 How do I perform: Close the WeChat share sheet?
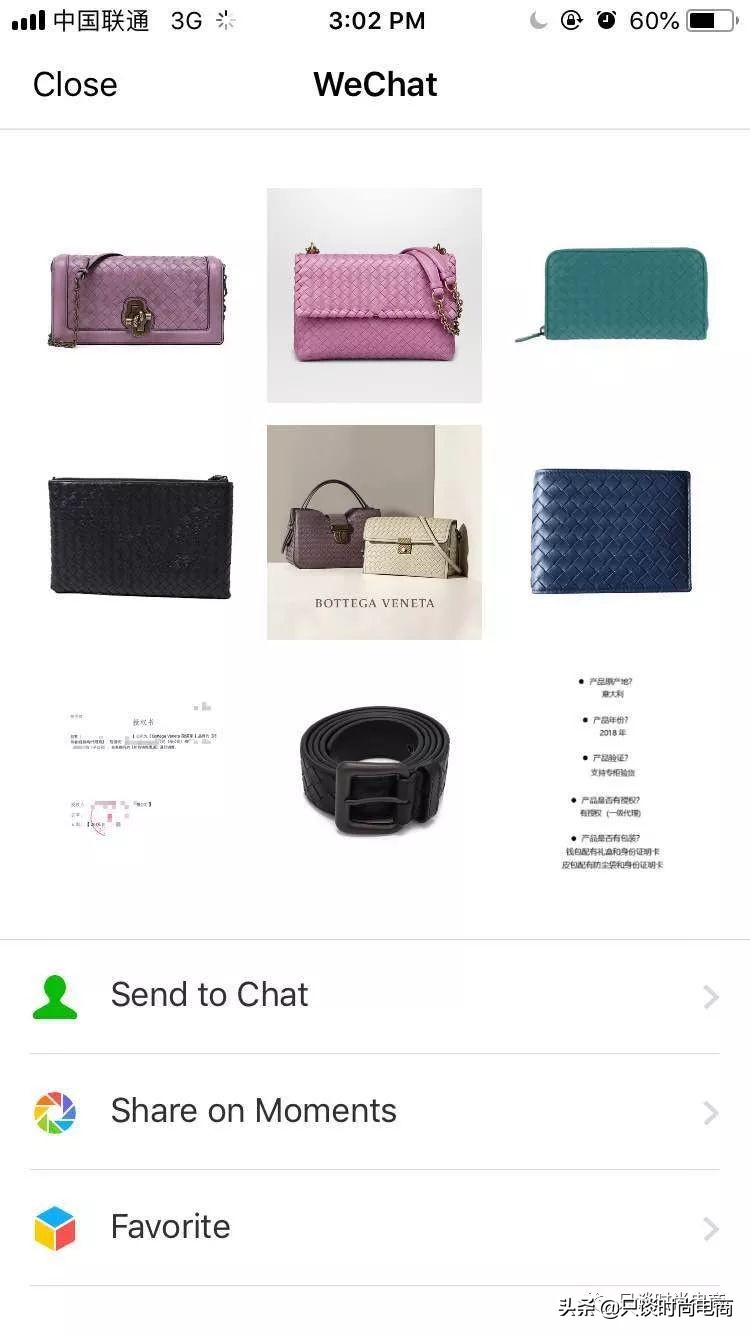click(75, 85)
